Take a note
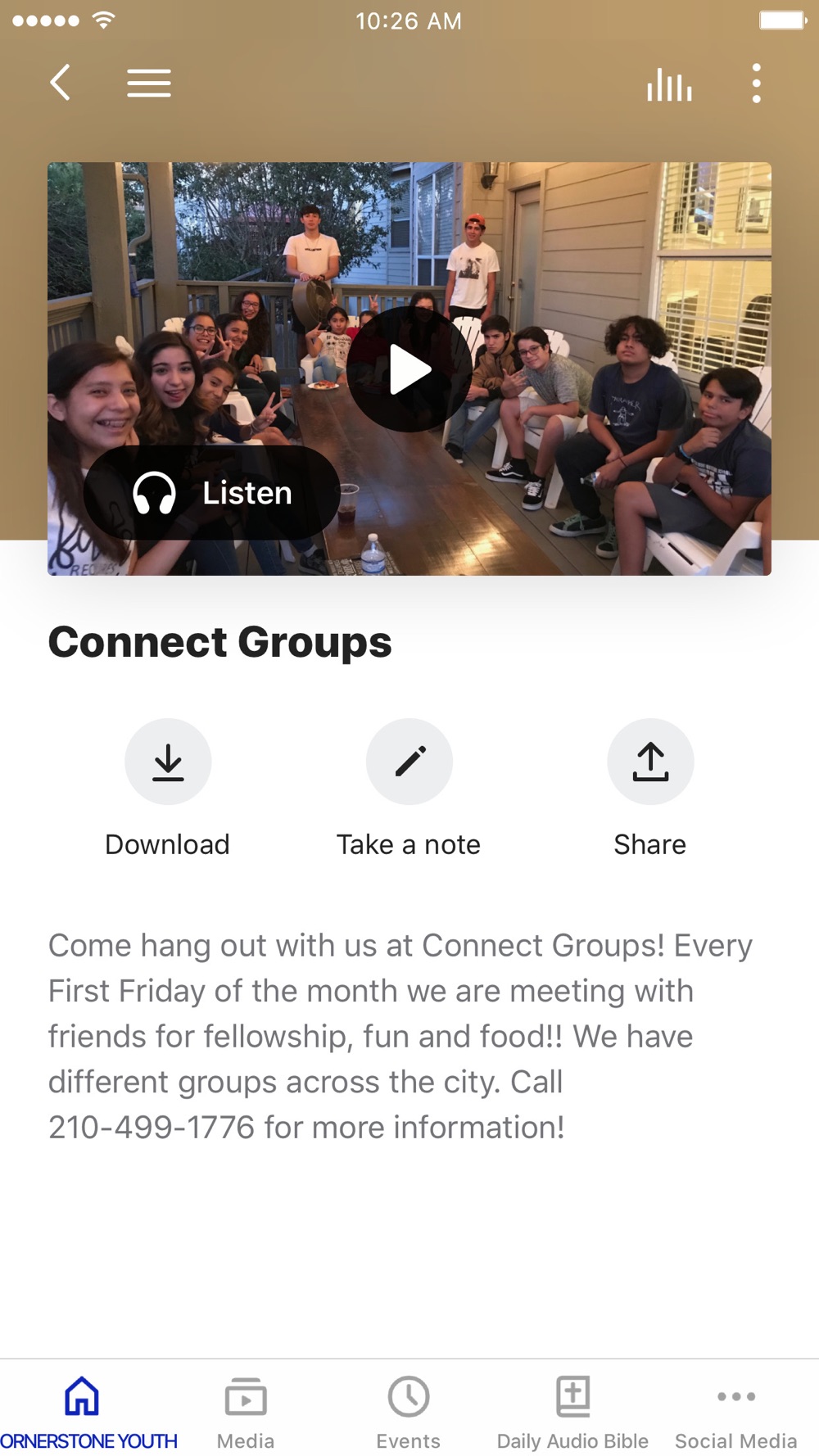 pos(409,762)
